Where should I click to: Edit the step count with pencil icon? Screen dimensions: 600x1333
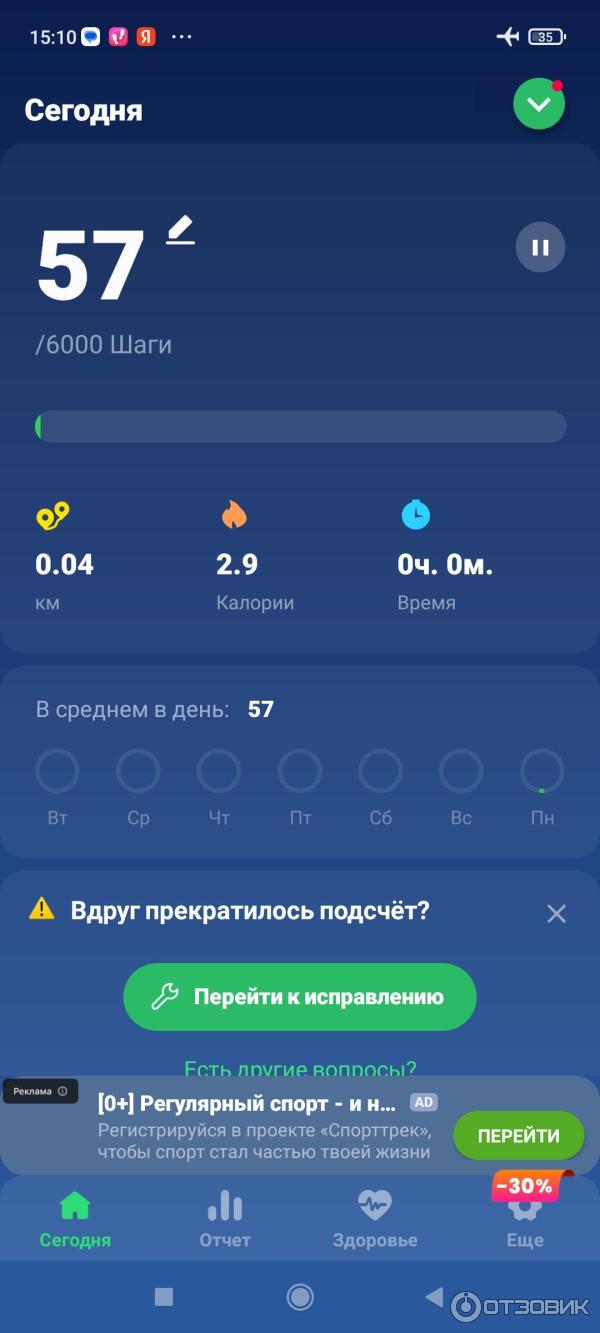point(180,231)
